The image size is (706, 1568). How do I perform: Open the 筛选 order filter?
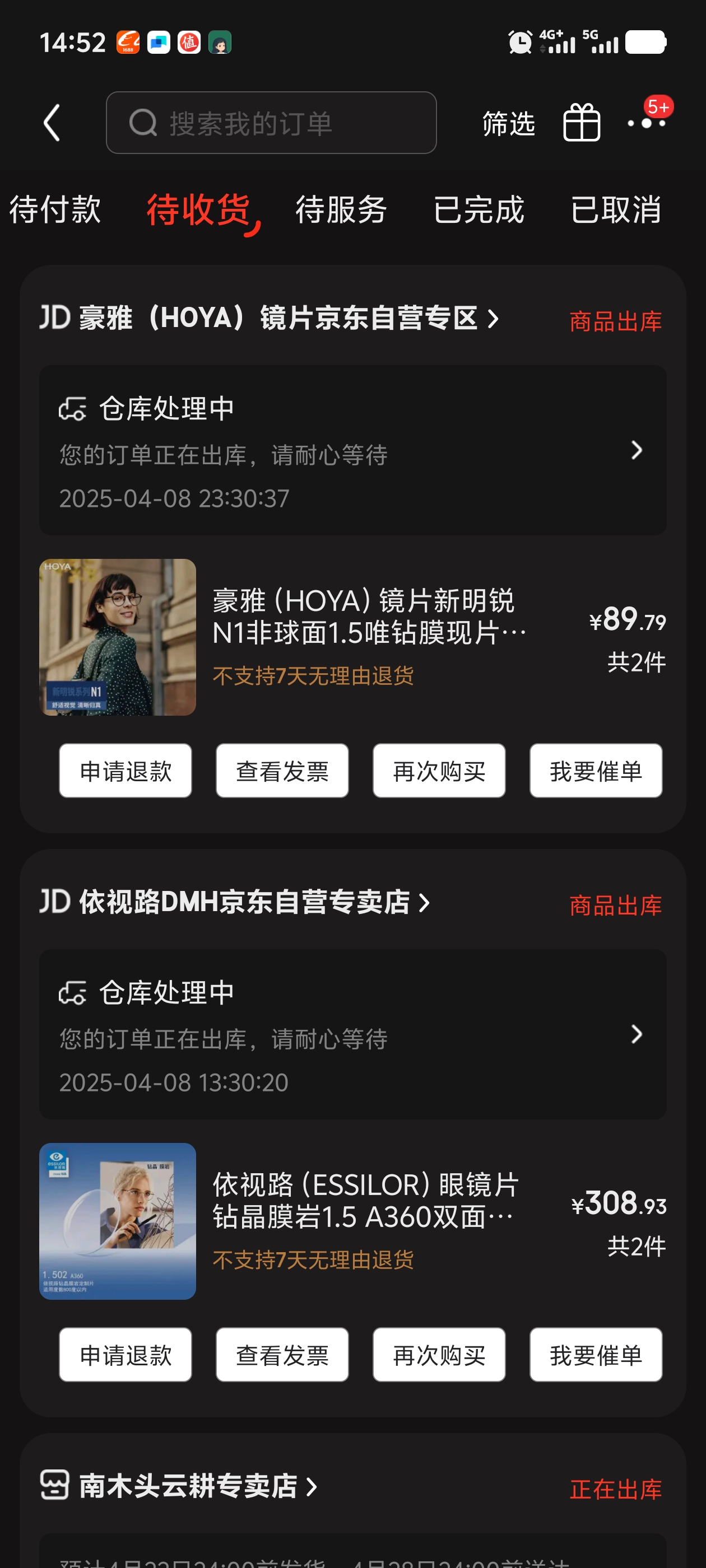click(508, 124)
